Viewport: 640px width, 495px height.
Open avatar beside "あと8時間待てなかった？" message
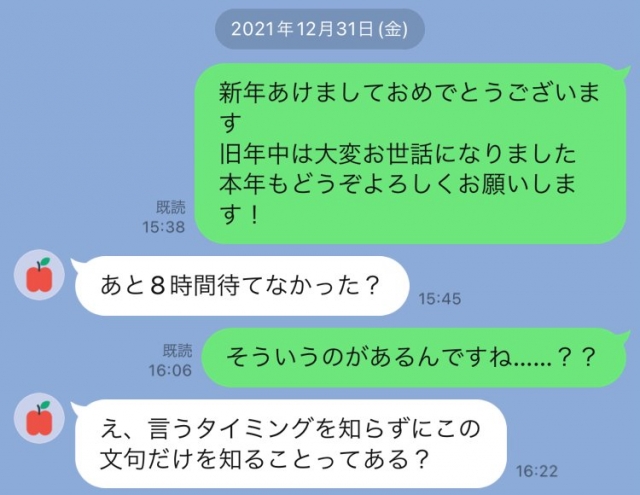(x=39, y=276)
